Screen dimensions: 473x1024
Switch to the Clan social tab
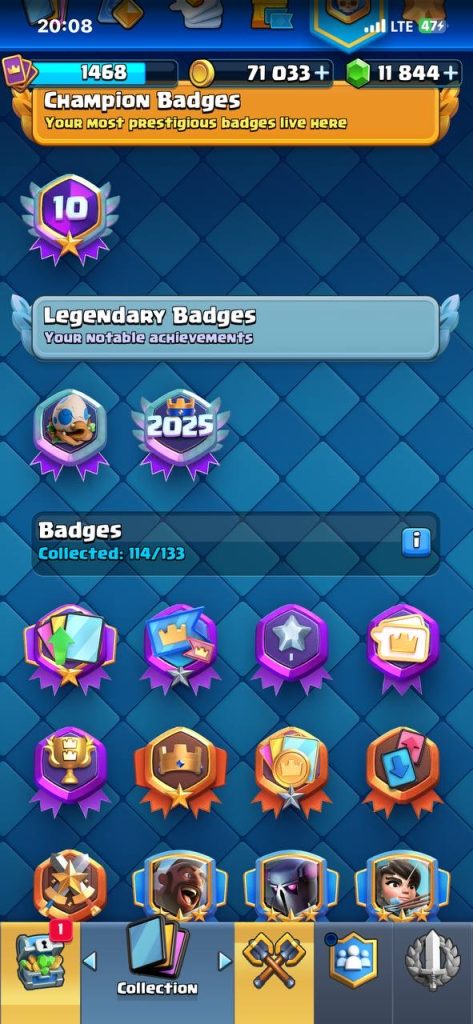353,972
